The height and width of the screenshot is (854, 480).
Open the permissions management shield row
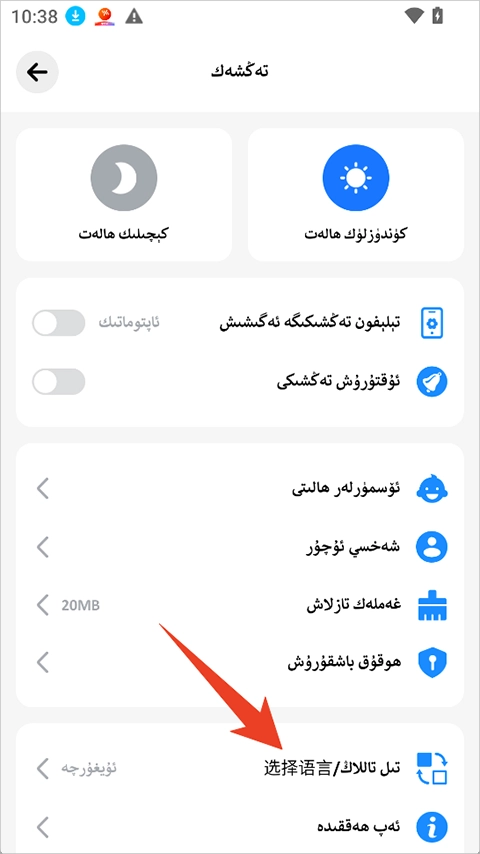click(240, 663)
